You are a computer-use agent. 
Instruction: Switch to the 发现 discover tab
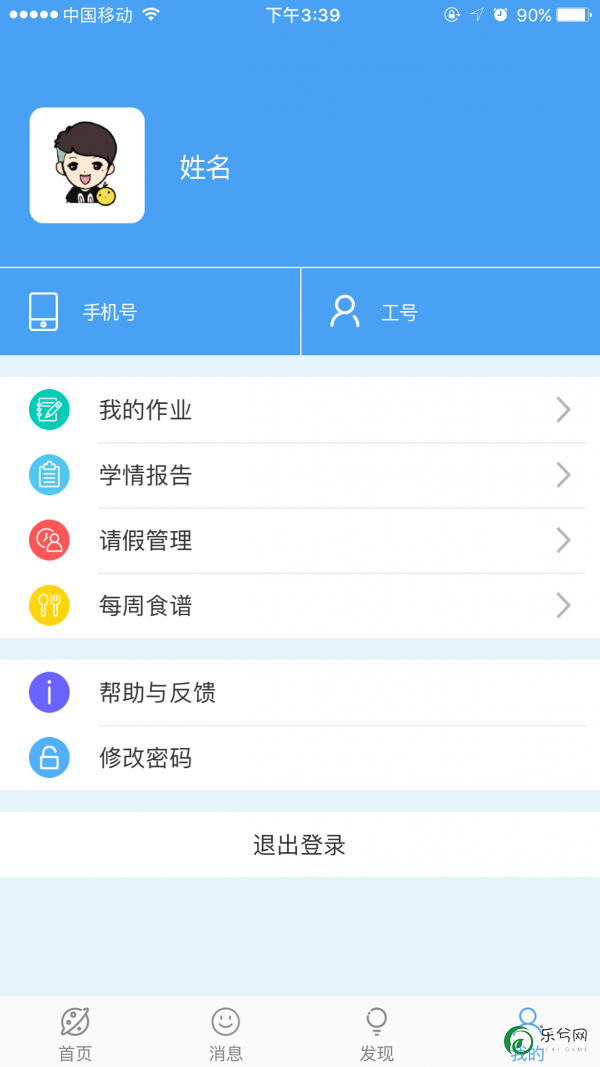376,1034
